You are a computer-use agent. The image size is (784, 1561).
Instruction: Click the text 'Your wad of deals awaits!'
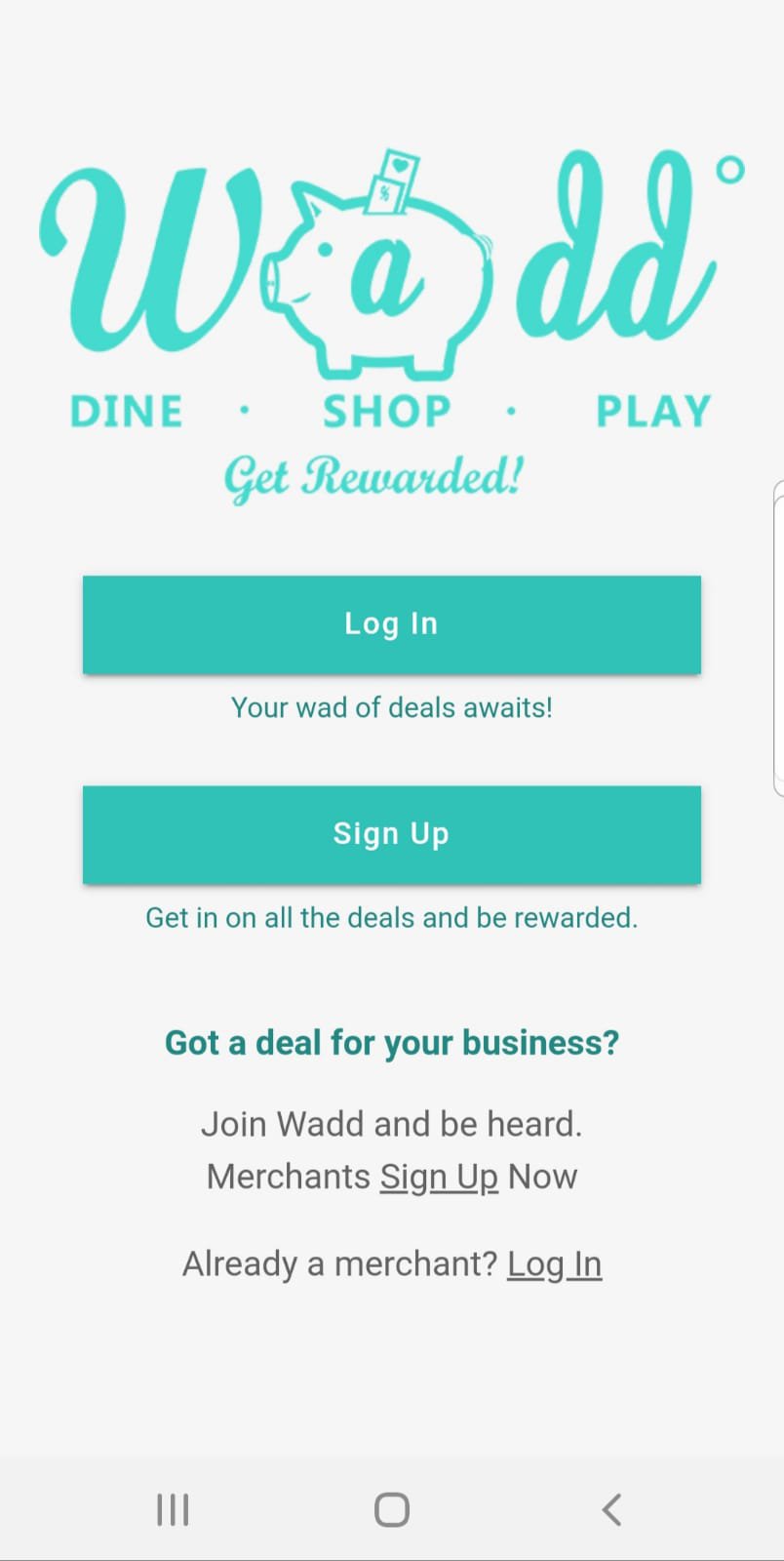coord(391,707)
